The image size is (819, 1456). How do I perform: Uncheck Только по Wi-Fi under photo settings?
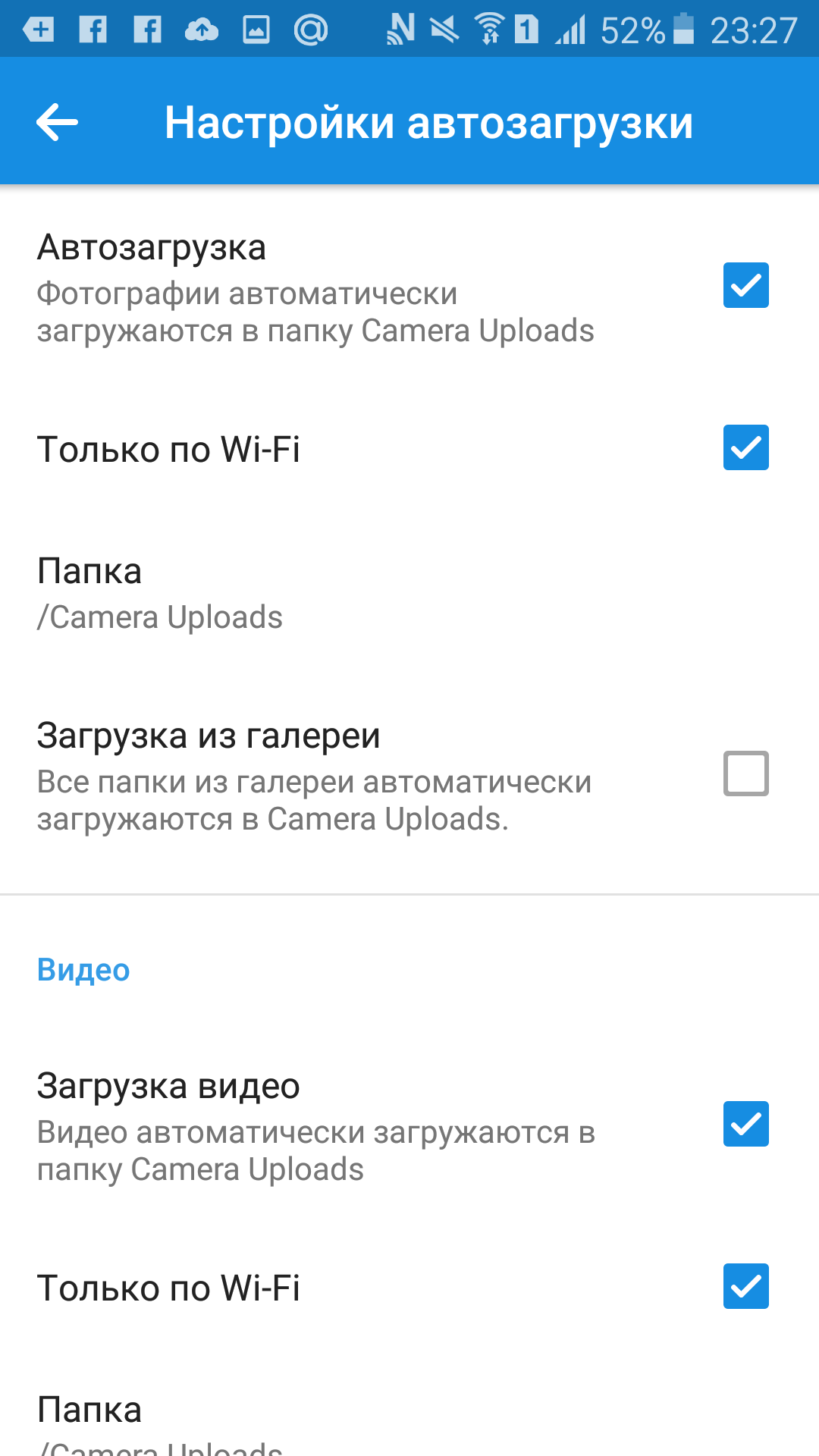tap(745, 447)
